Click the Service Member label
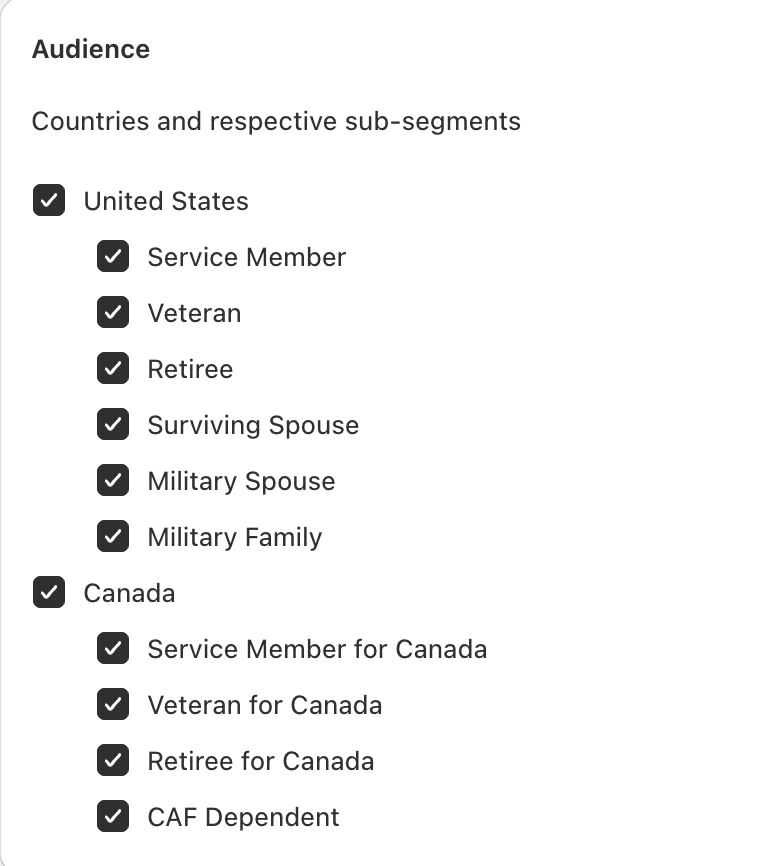This screenshot has width=768, height=866. pos(246,257)
